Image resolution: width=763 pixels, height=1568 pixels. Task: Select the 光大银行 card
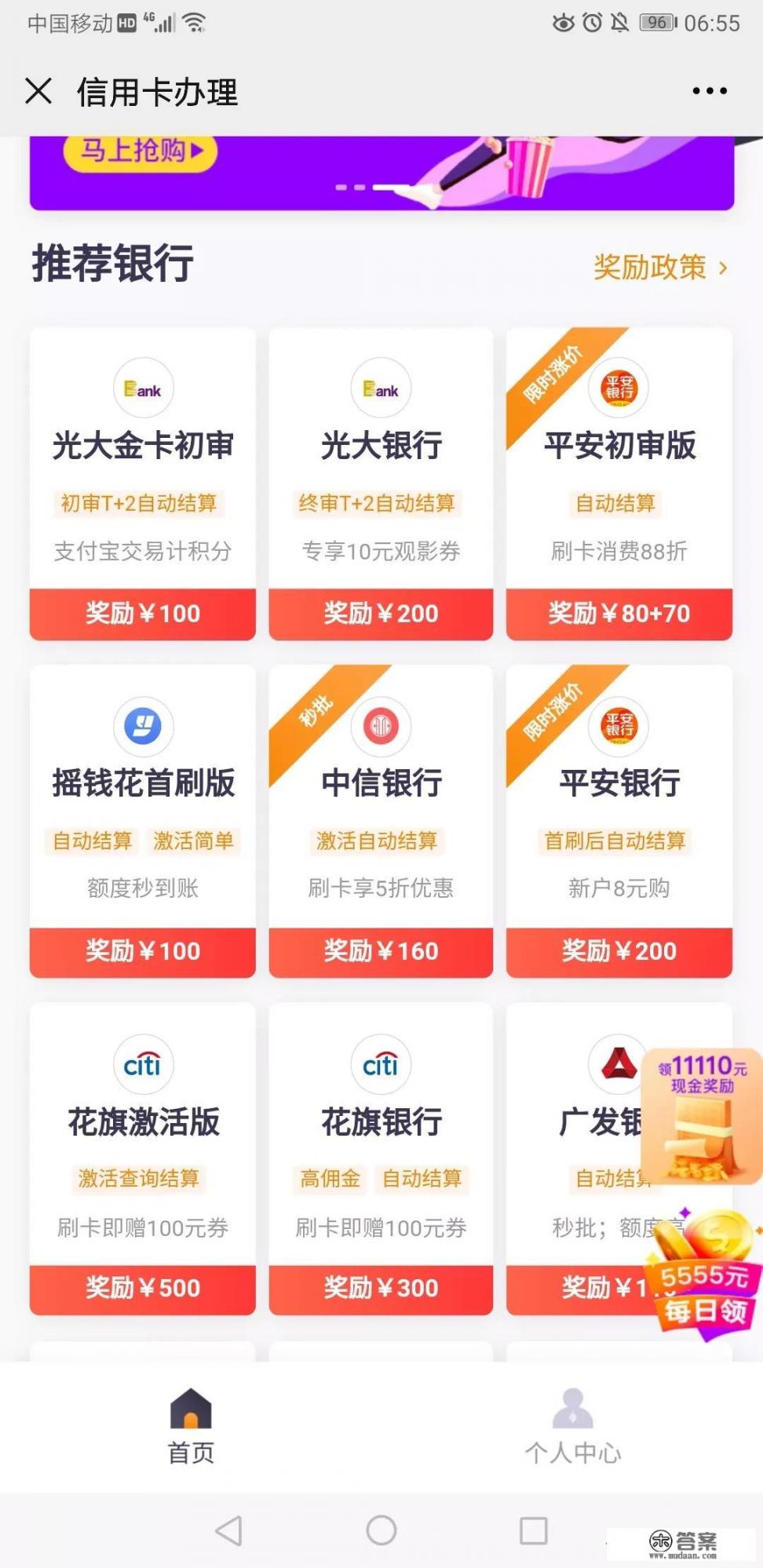point(381,483)
